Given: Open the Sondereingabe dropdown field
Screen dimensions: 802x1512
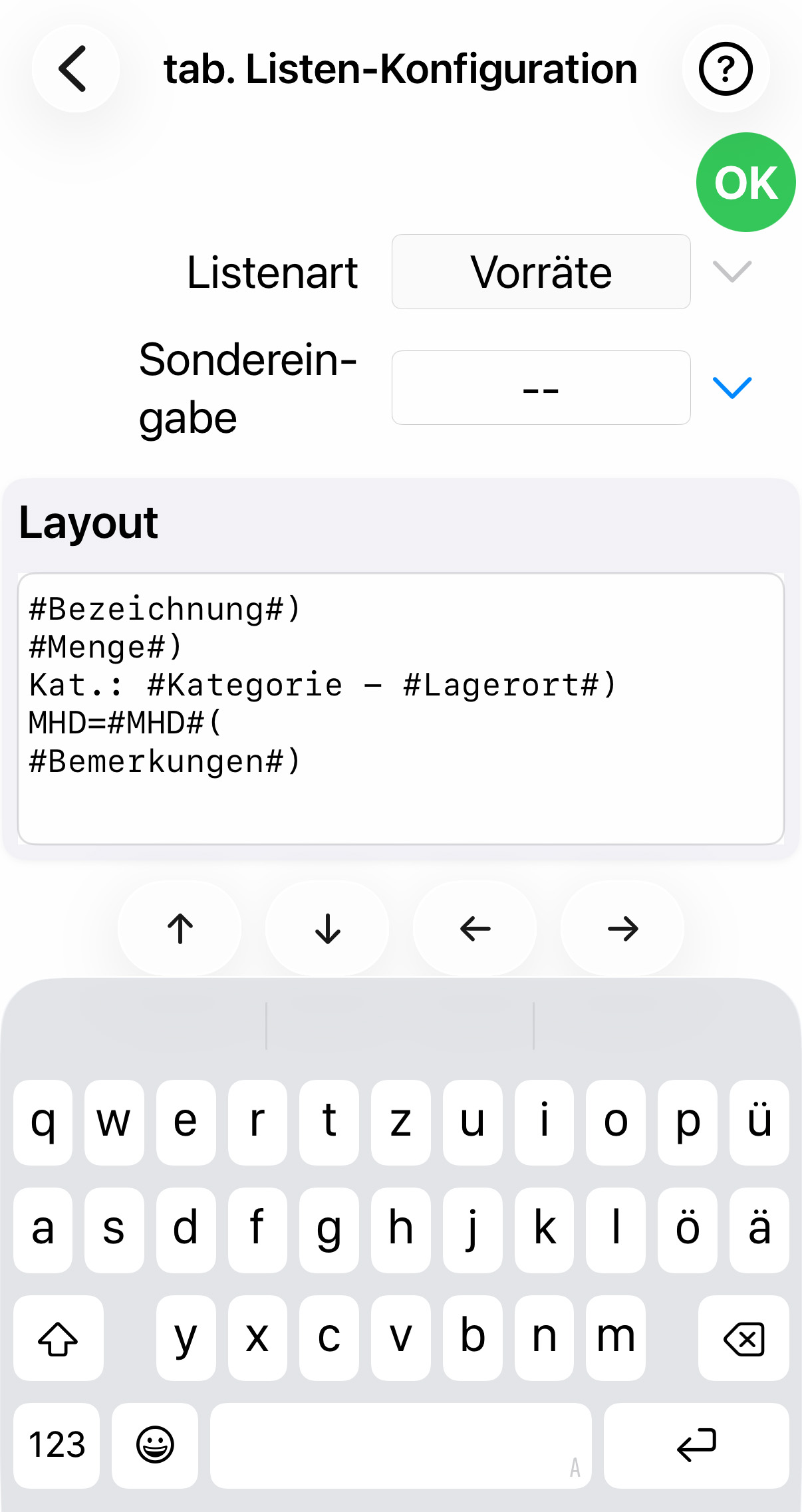Looking at the screenshot, I should [x=541, y=388].
